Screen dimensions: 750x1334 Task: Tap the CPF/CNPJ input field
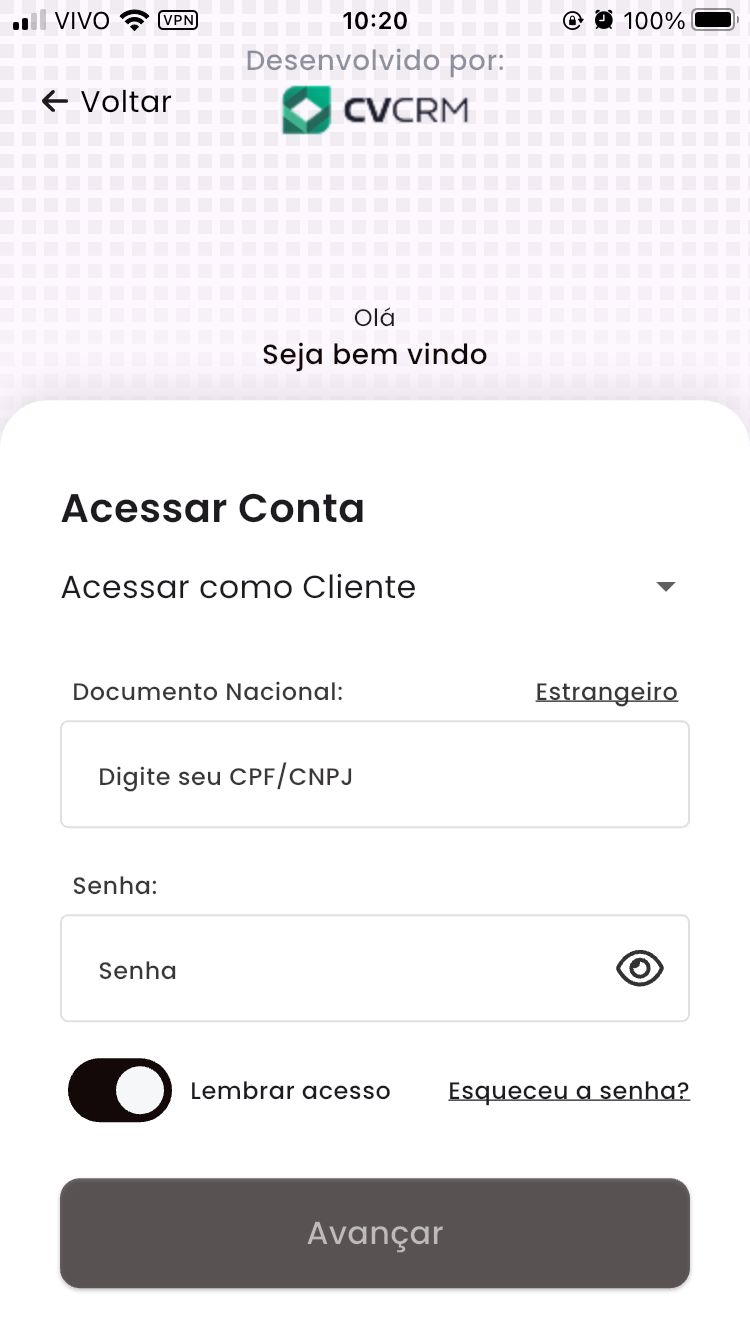click(x=375, y=774)
